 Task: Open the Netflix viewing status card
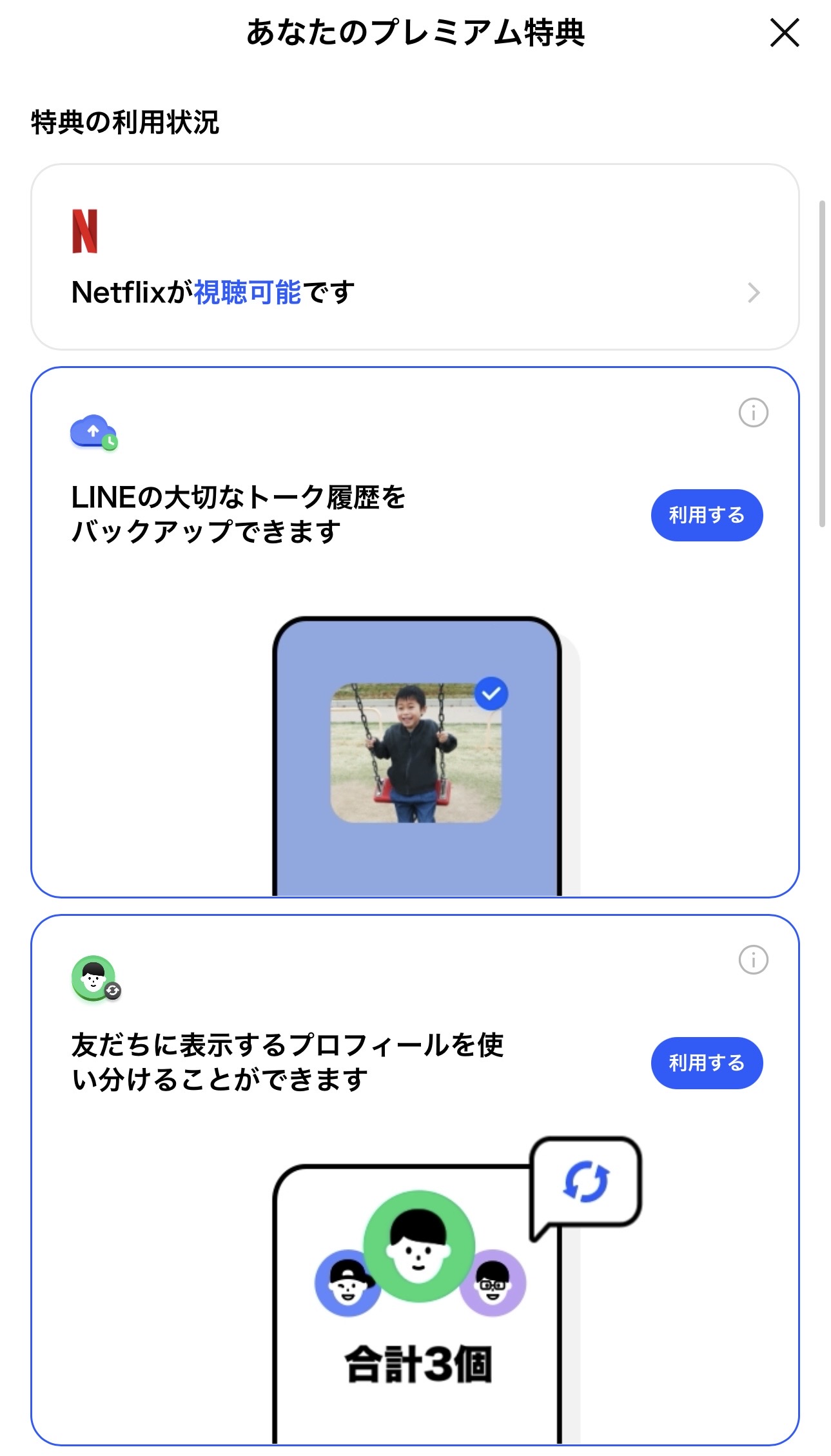point(415,257)
